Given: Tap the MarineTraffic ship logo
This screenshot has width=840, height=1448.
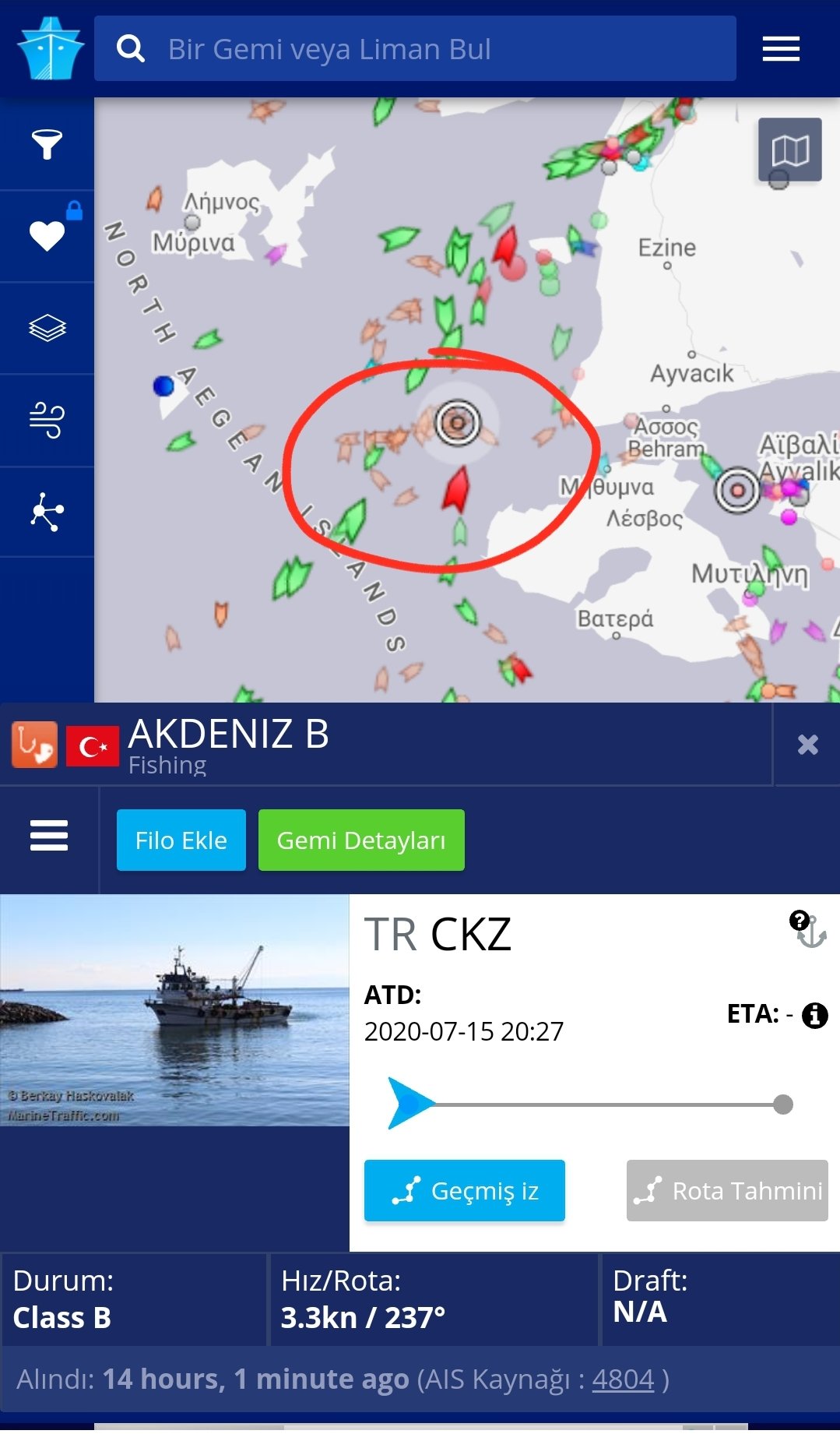Looking at the screenshot, I should pos(50,48).
